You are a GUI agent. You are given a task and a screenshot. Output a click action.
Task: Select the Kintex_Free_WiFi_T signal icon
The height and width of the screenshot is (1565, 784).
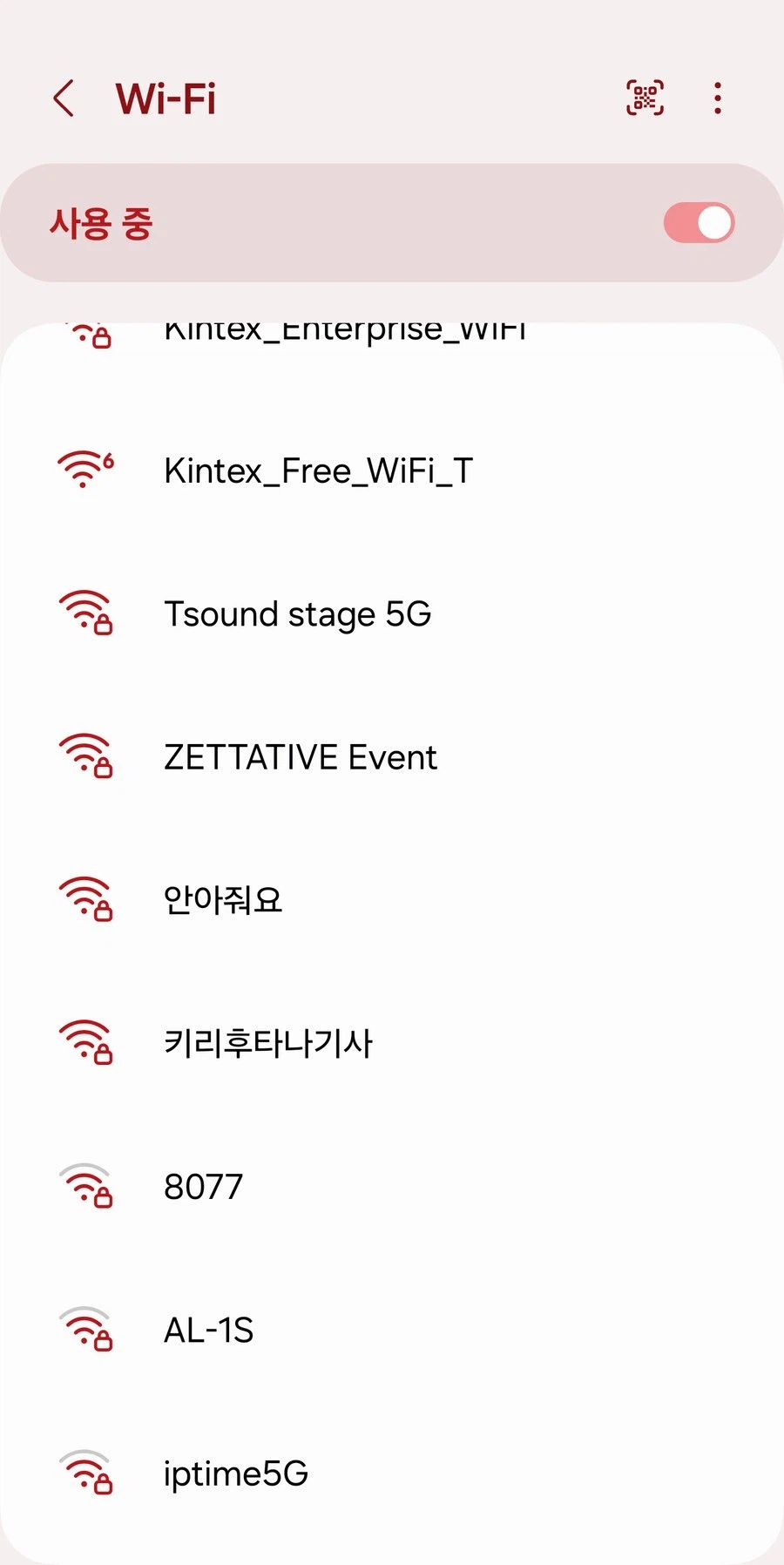(x=84, y=471)
